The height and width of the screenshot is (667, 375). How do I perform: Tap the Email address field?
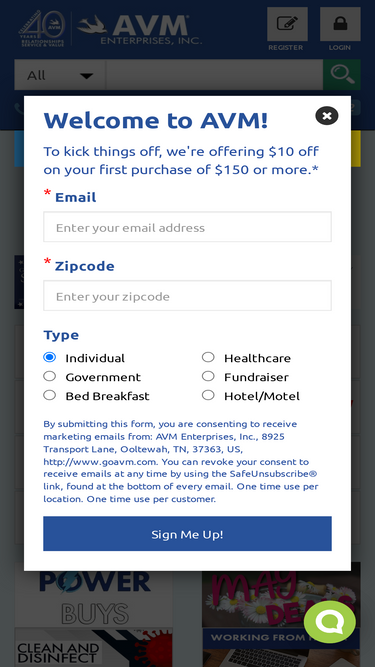tap(187, 227)
